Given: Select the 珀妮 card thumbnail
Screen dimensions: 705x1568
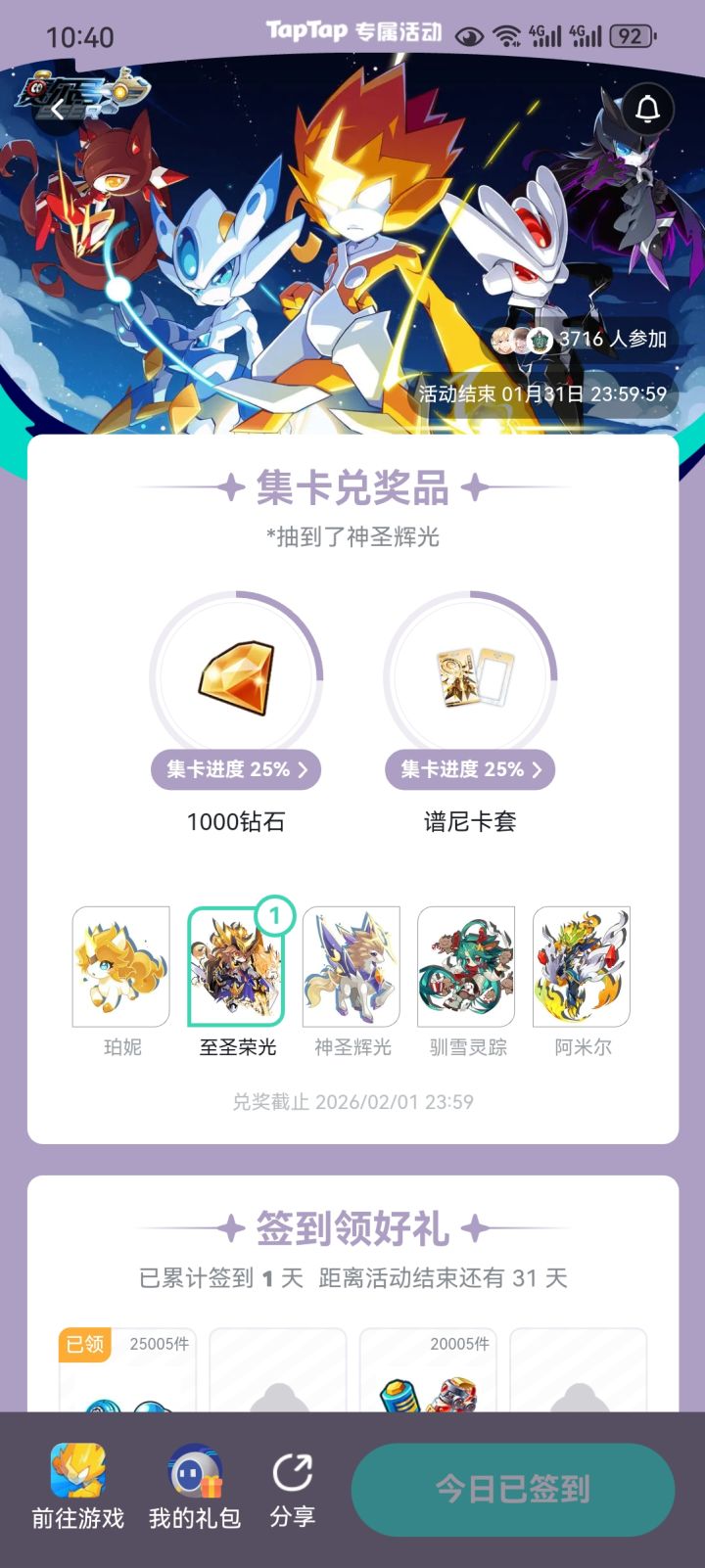Looking at the screenshot, I should pos(120,967).
